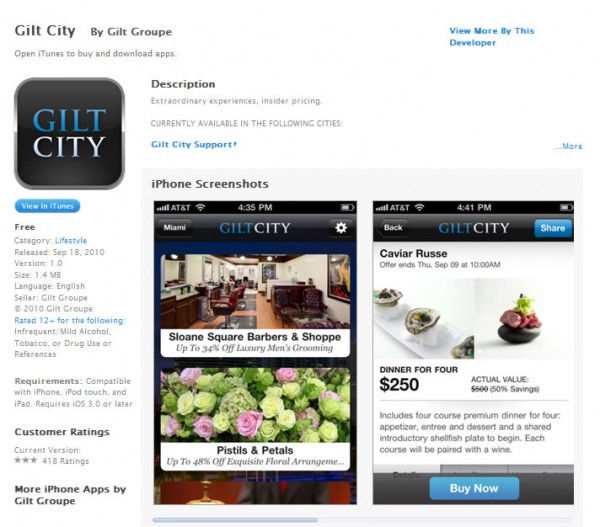Viewport: 600px width, 527px height.
Task: Tap the View In iTunes button
Action: coord(47,206)
